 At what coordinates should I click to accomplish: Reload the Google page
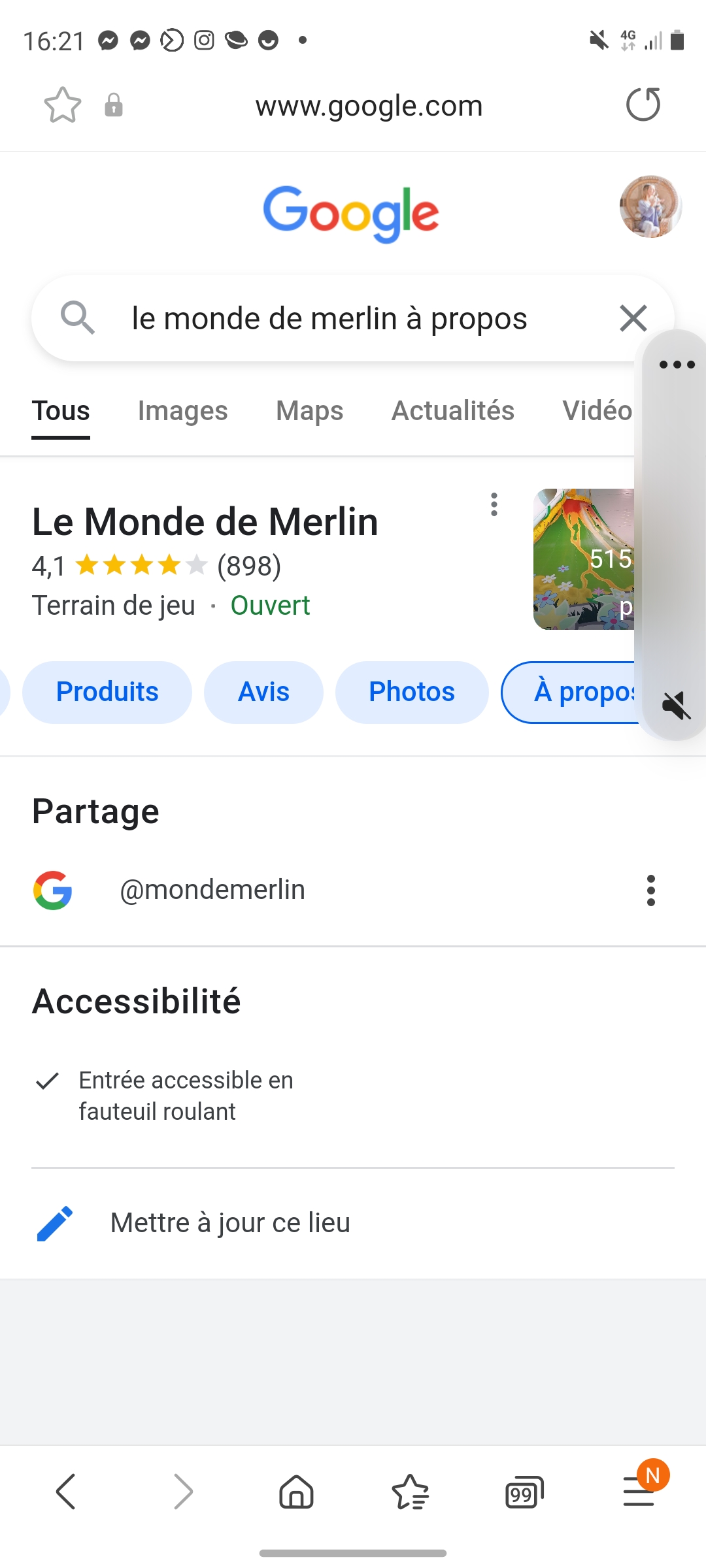pos(643,105)
